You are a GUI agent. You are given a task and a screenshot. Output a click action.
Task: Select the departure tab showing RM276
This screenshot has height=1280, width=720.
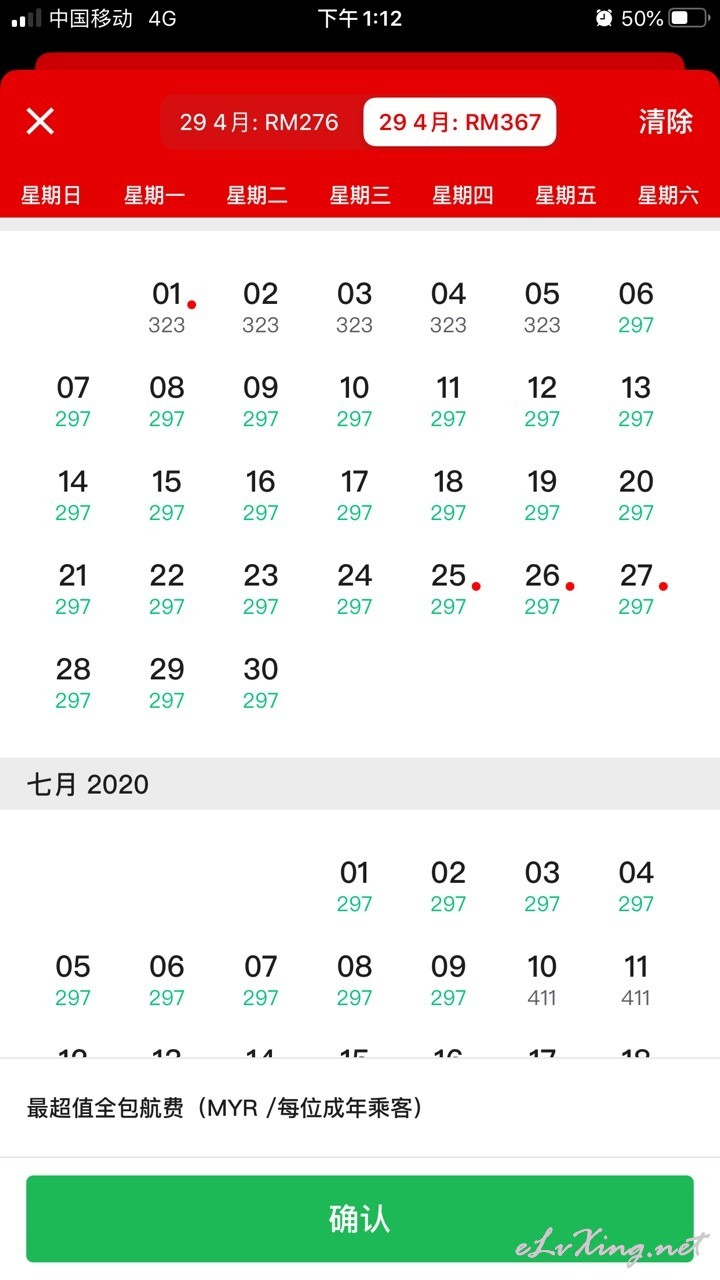click(260, 122)
